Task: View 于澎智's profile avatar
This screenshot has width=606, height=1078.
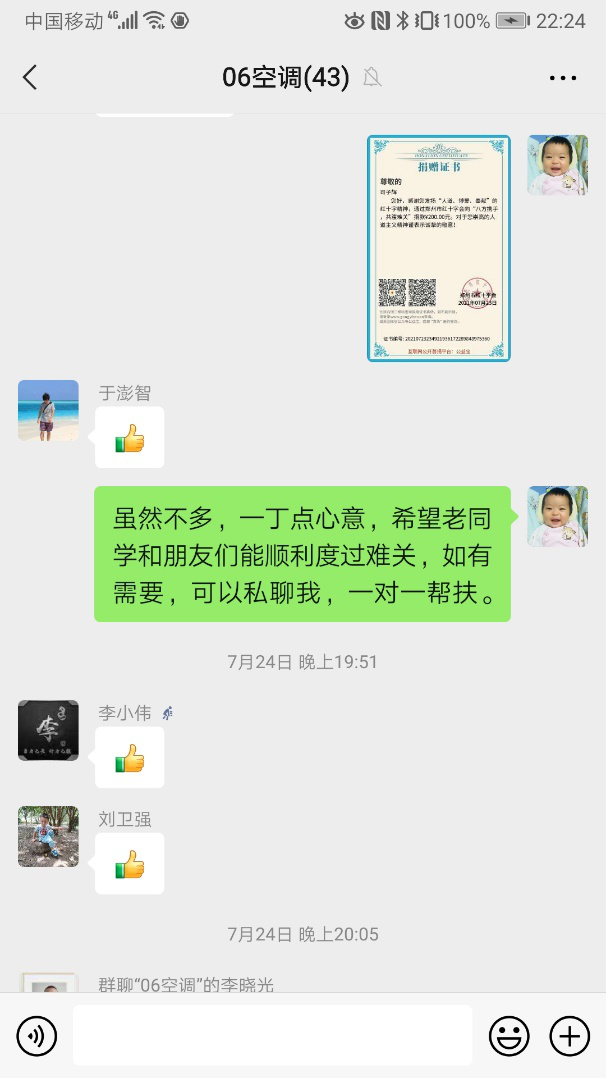Action: coord(48,410)
